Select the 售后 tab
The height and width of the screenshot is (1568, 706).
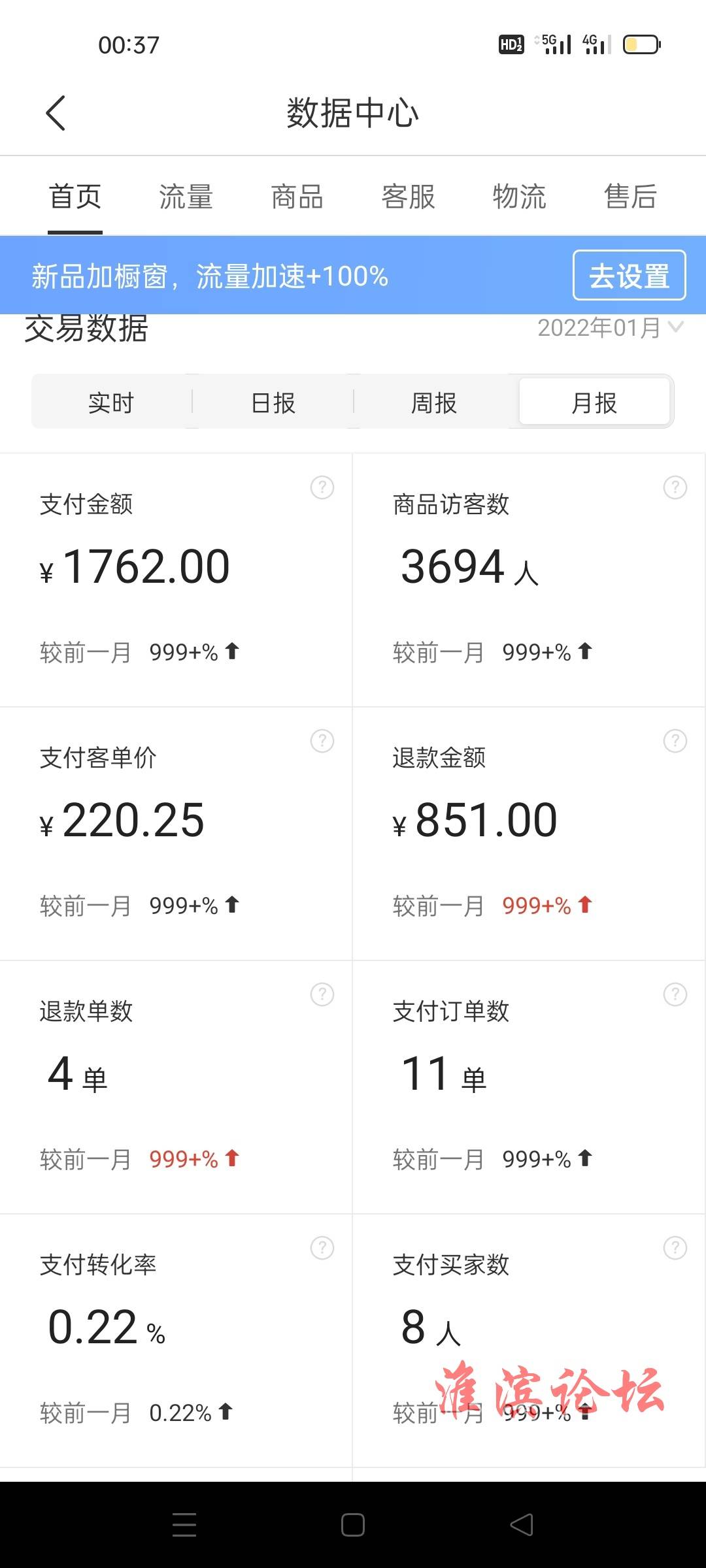(631, 197)
